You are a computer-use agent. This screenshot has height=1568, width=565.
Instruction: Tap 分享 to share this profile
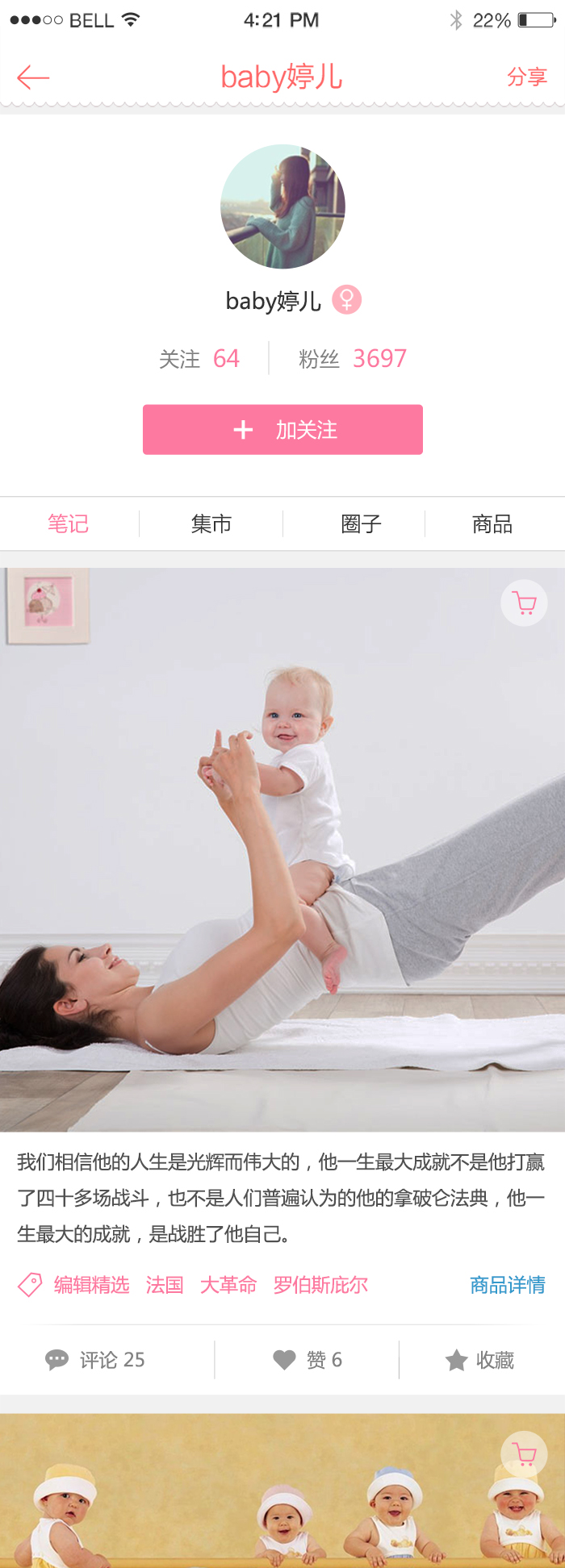point(526,77)
